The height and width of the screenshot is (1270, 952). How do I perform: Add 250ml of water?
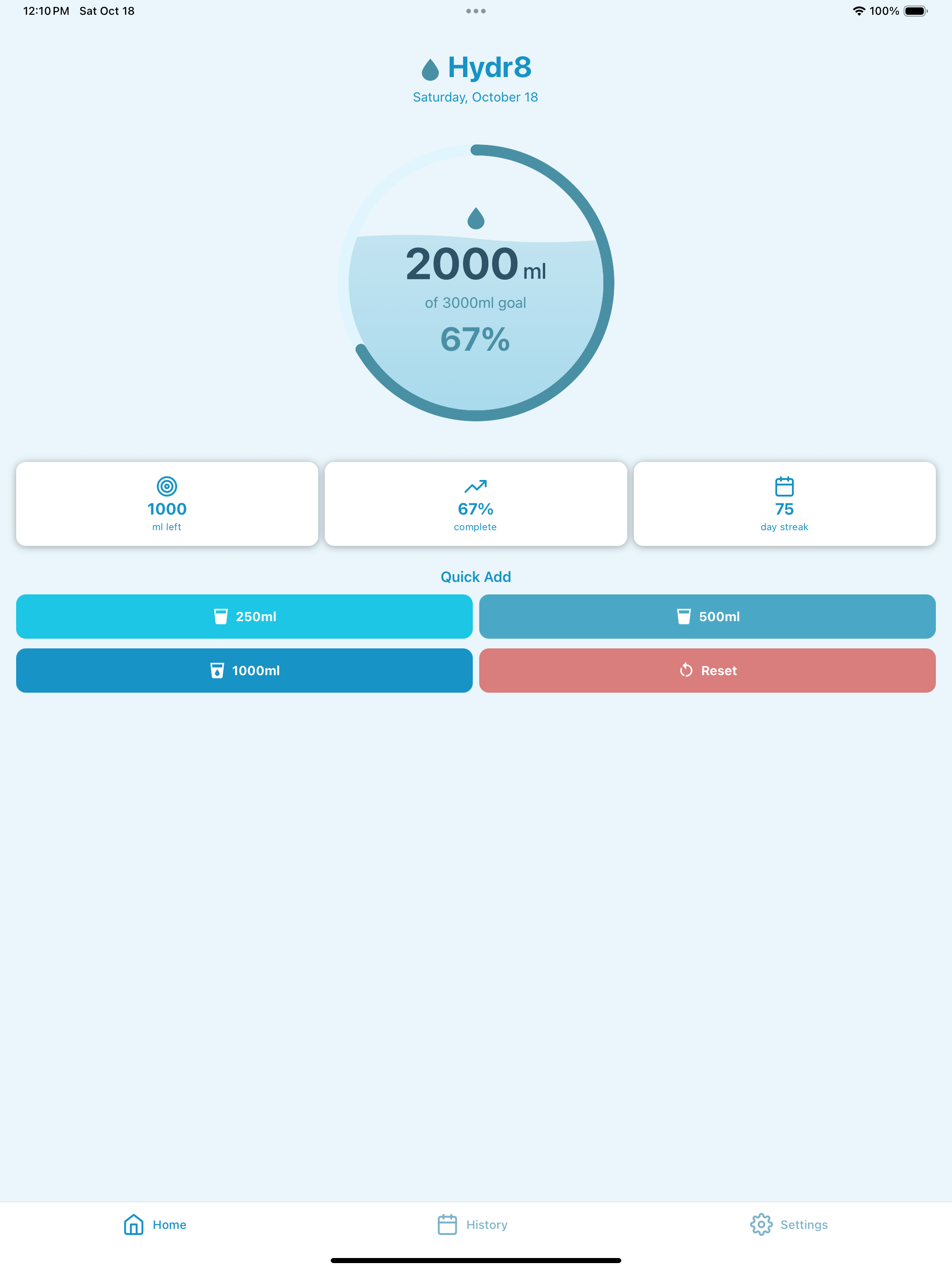244,616
